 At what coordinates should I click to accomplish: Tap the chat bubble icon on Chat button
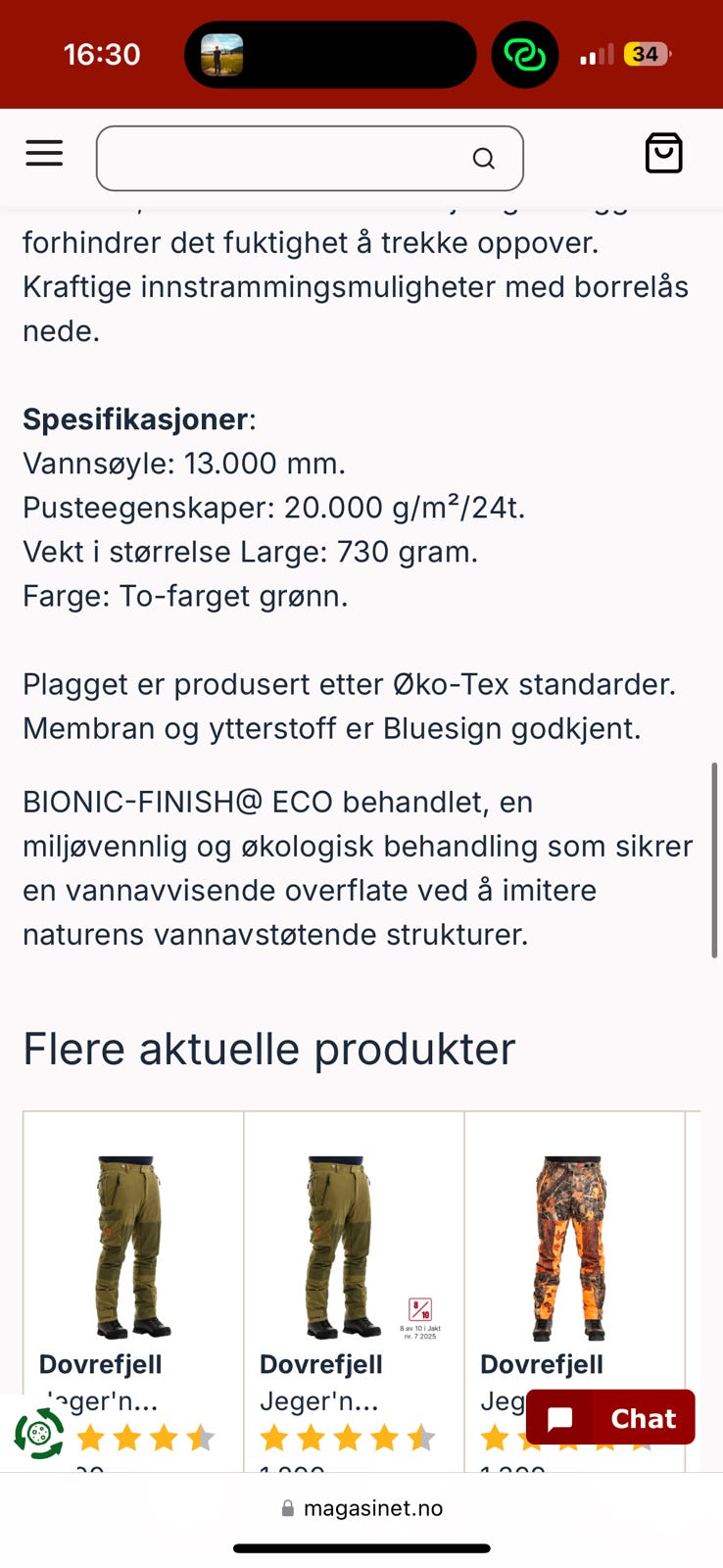point(563,1416)
